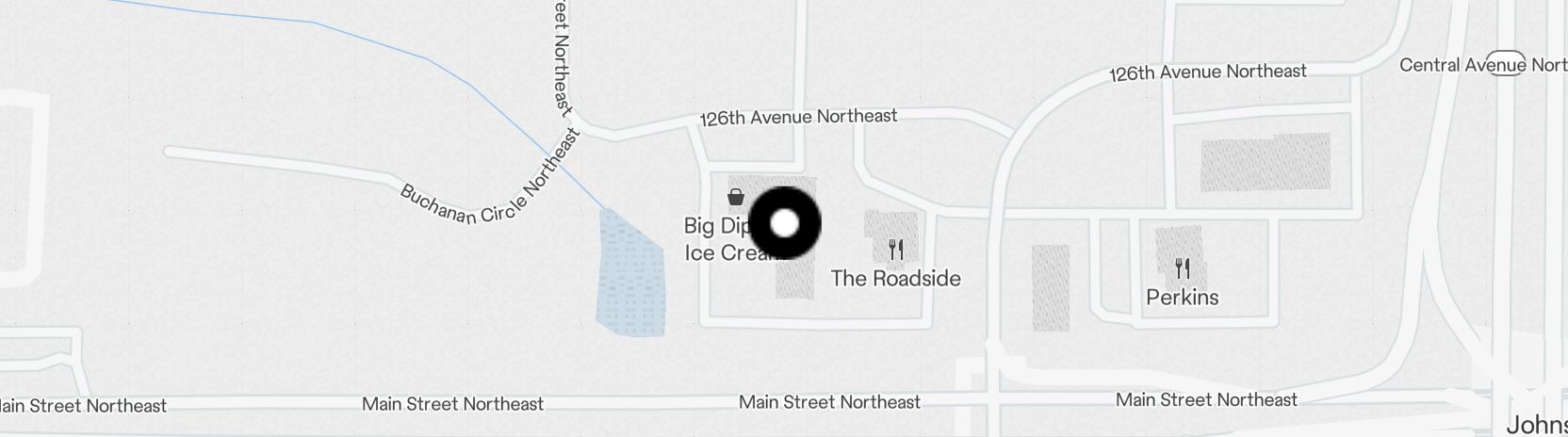Screen dimensions: 1568x437
Task: Select Big Dip Ice Cream shop marker
Action: [736, 197]
